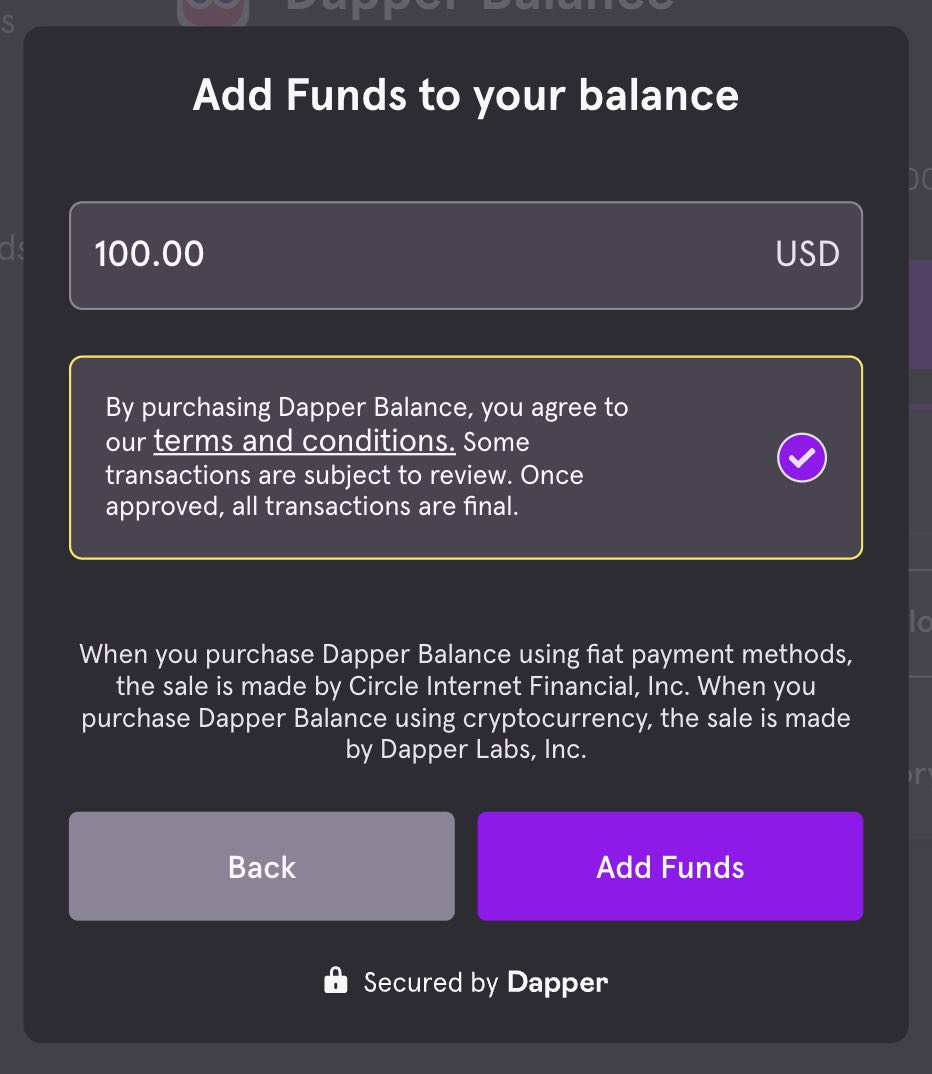Open the terms and conditions link

click(x=304, y=441)
